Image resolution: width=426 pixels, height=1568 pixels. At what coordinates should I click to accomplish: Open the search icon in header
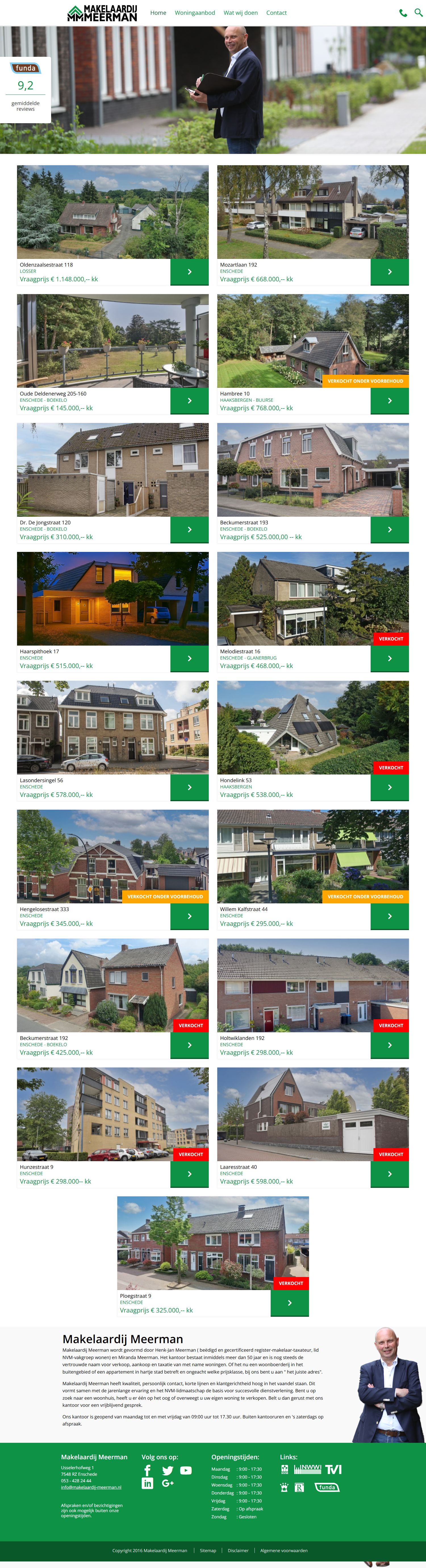[418, 12]
